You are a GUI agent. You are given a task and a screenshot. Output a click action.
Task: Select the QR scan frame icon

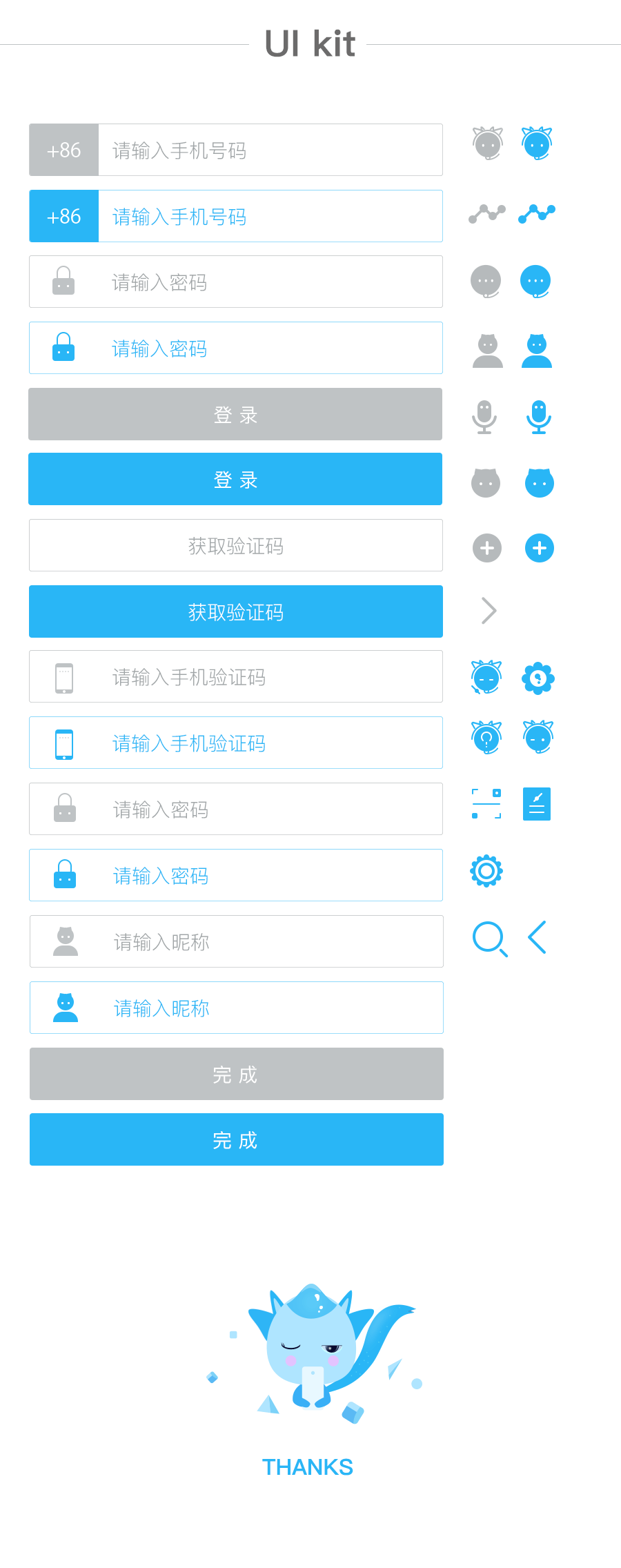pyautogui.click(x=486, y=803)
